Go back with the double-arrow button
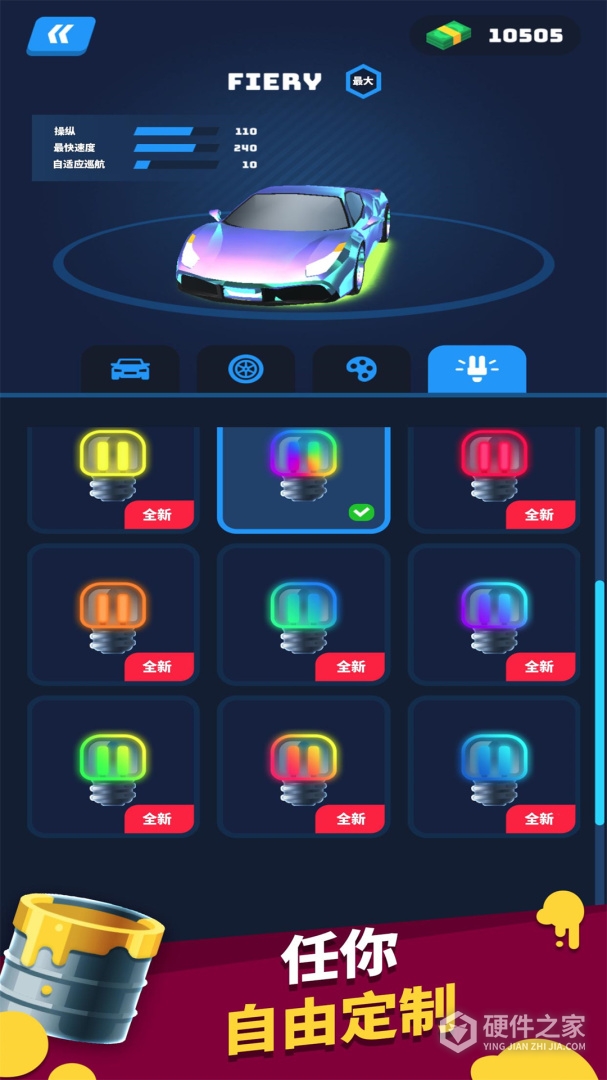Image resolution: width=607 pixels, height=1080 pixels. 60,36
